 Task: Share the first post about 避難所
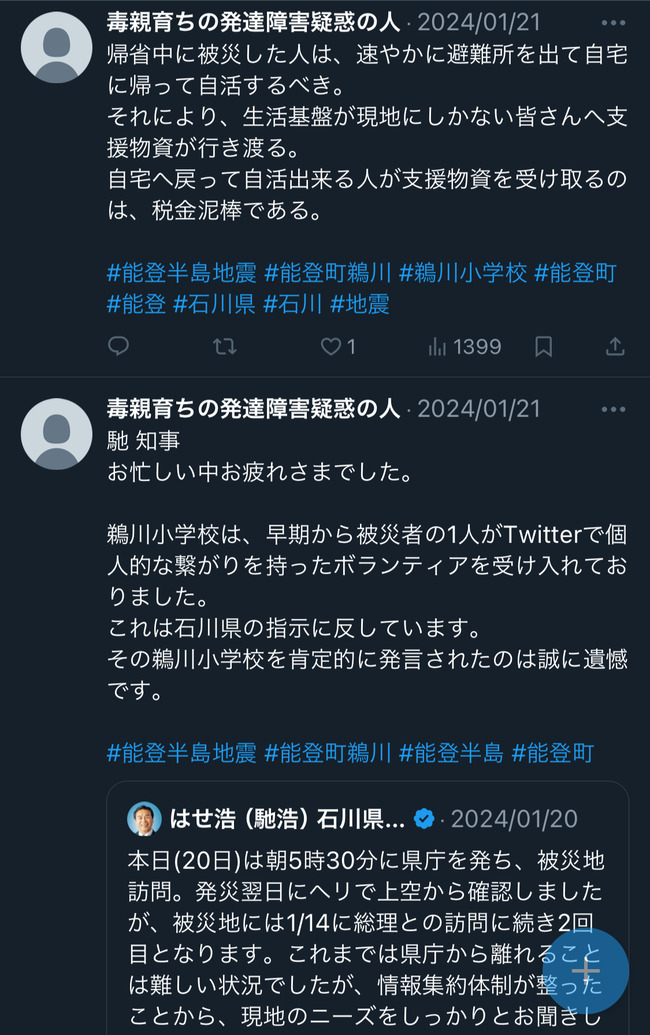coord(615,347)
